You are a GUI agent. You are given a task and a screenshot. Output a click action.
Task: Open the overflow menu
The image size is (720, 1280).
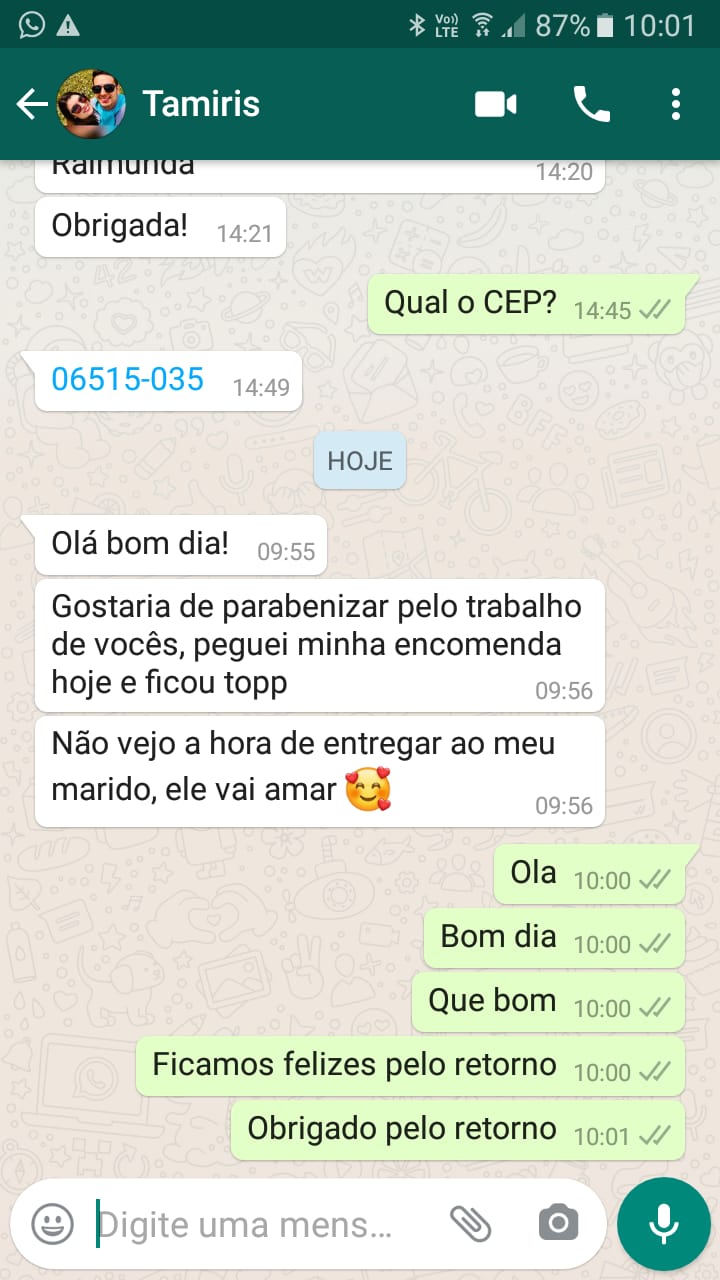[676, 104]
